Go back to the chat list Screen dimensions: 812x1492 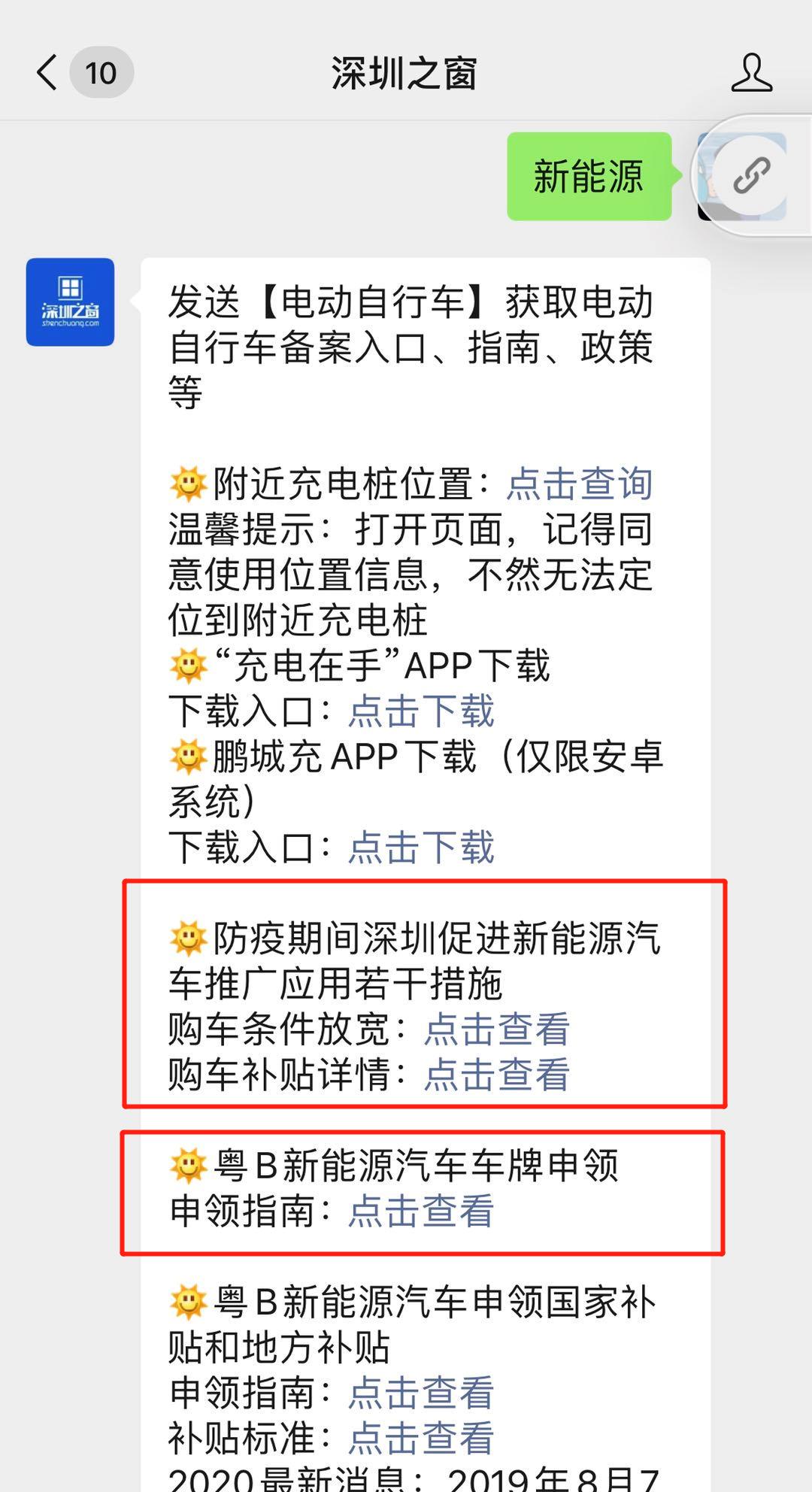47,73
